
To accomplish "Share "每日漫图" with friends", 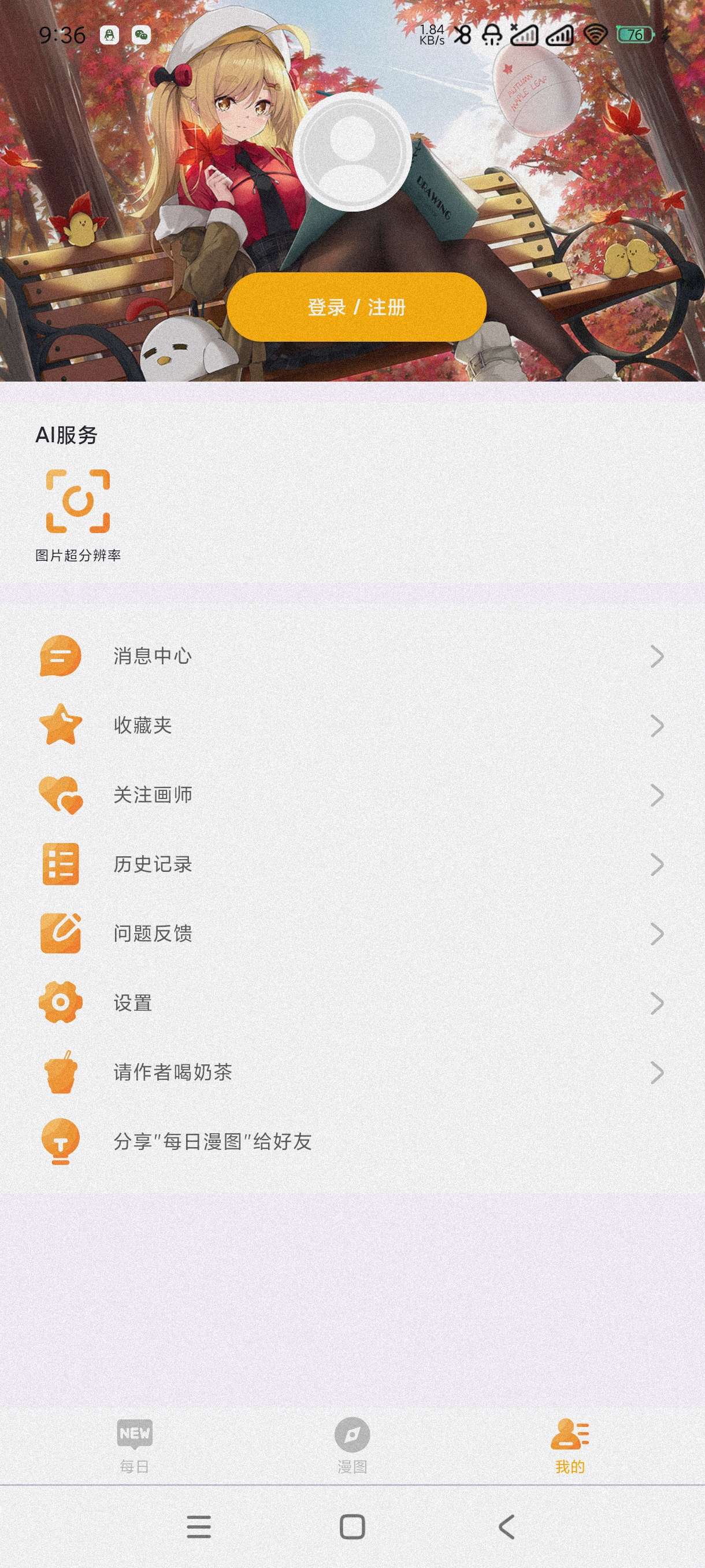I will pyautogui.click(x=351, y=1141).
